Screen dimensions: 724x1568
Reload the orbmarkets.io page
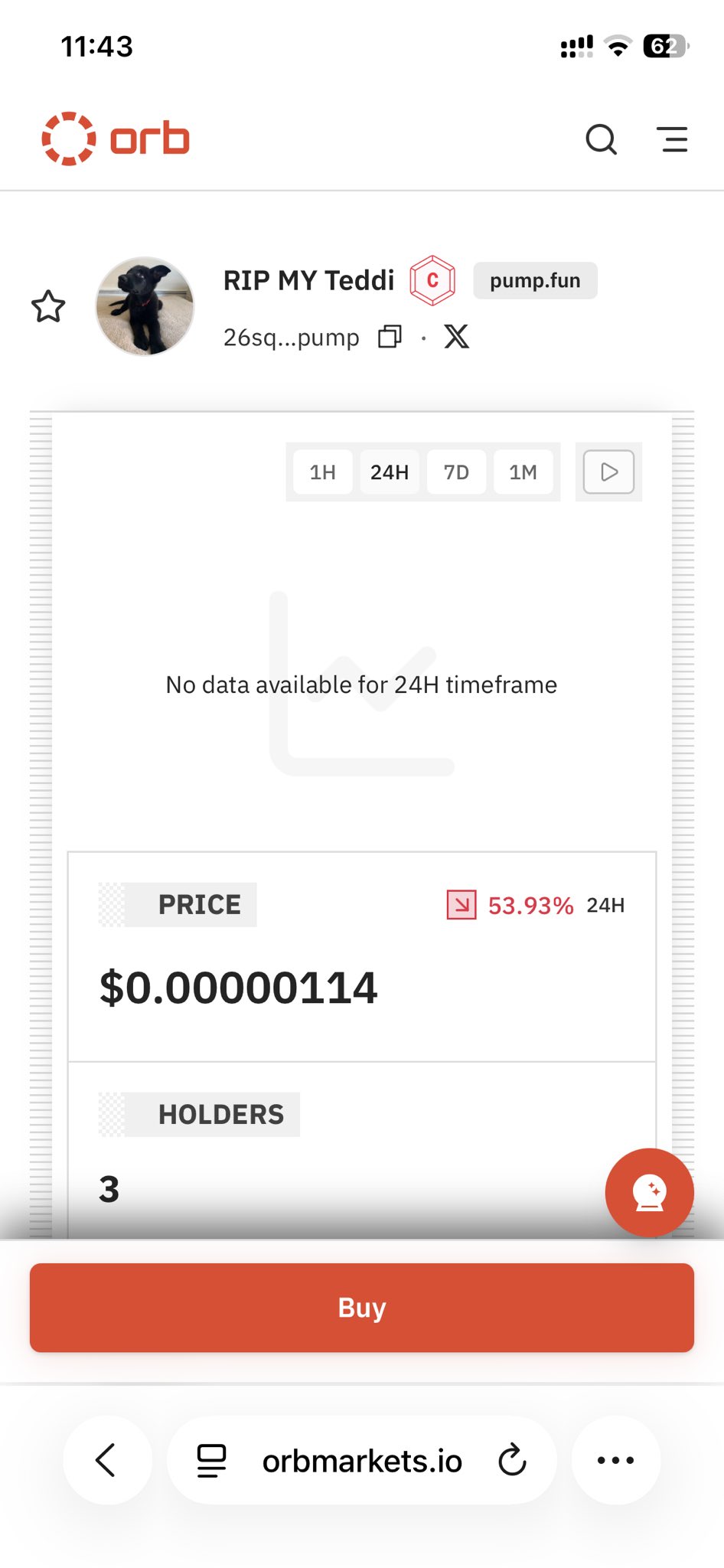512,1460
